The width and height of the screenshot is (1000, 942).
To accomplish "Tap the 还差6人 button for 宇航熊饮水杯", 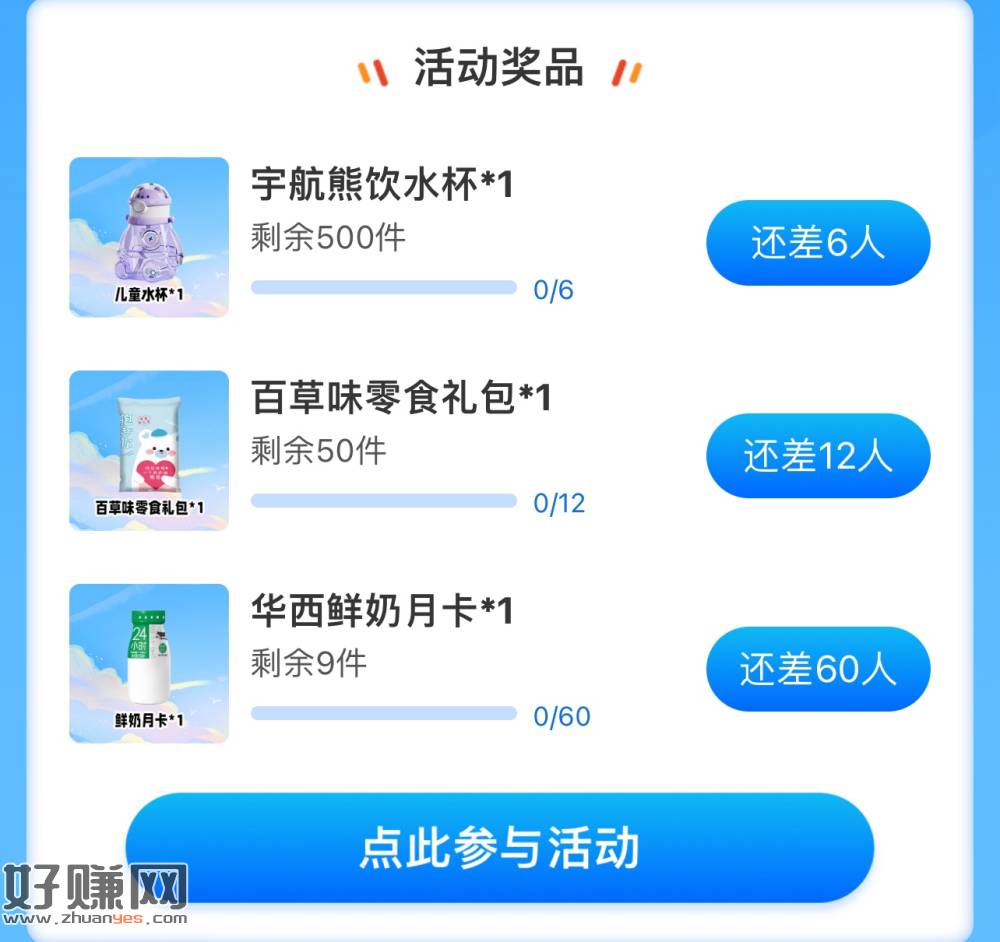I will click(x=818, y=243).
